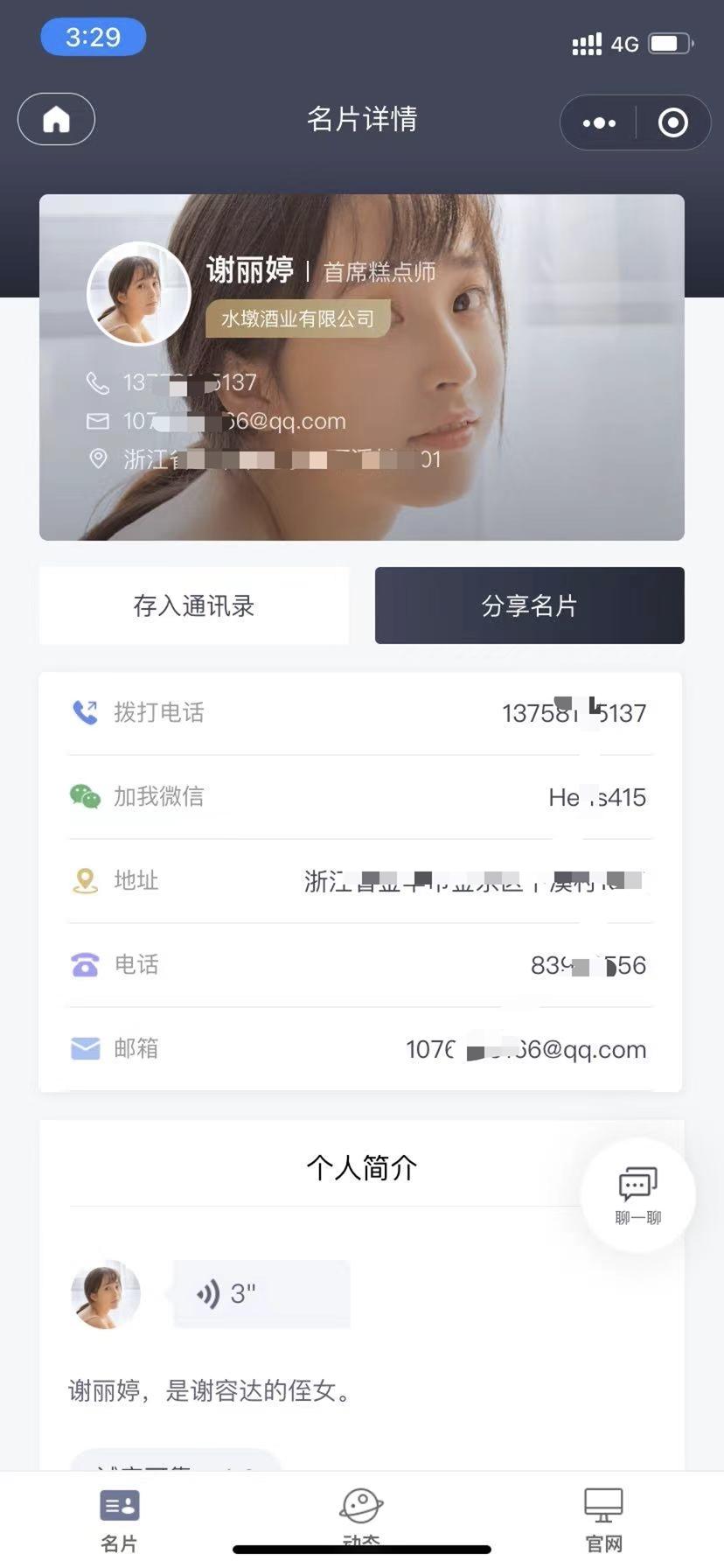Screen dimensions: 724x1568
Task: Click the circular close/capsule button top right
Action: (673, 122)
